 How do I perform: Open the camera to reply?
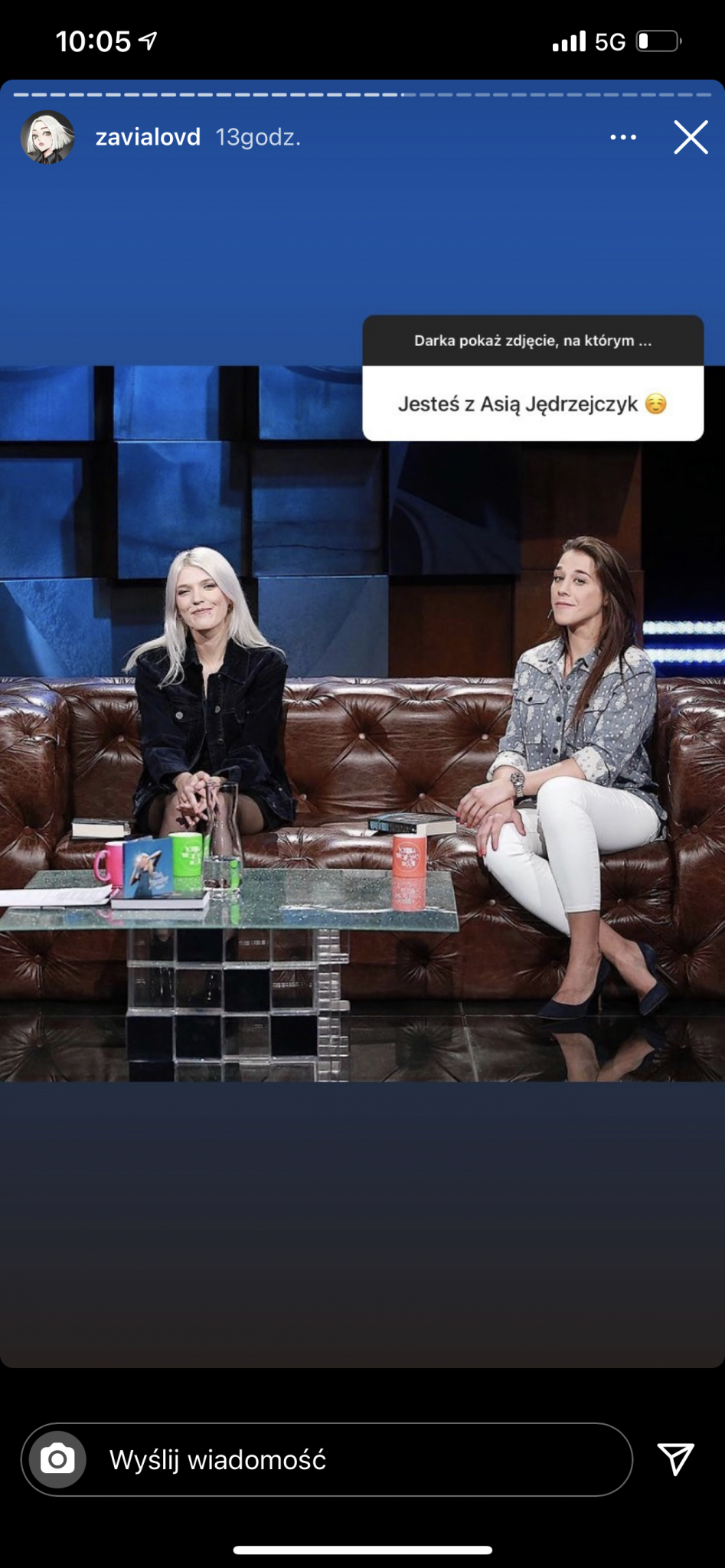(57, 1459)
